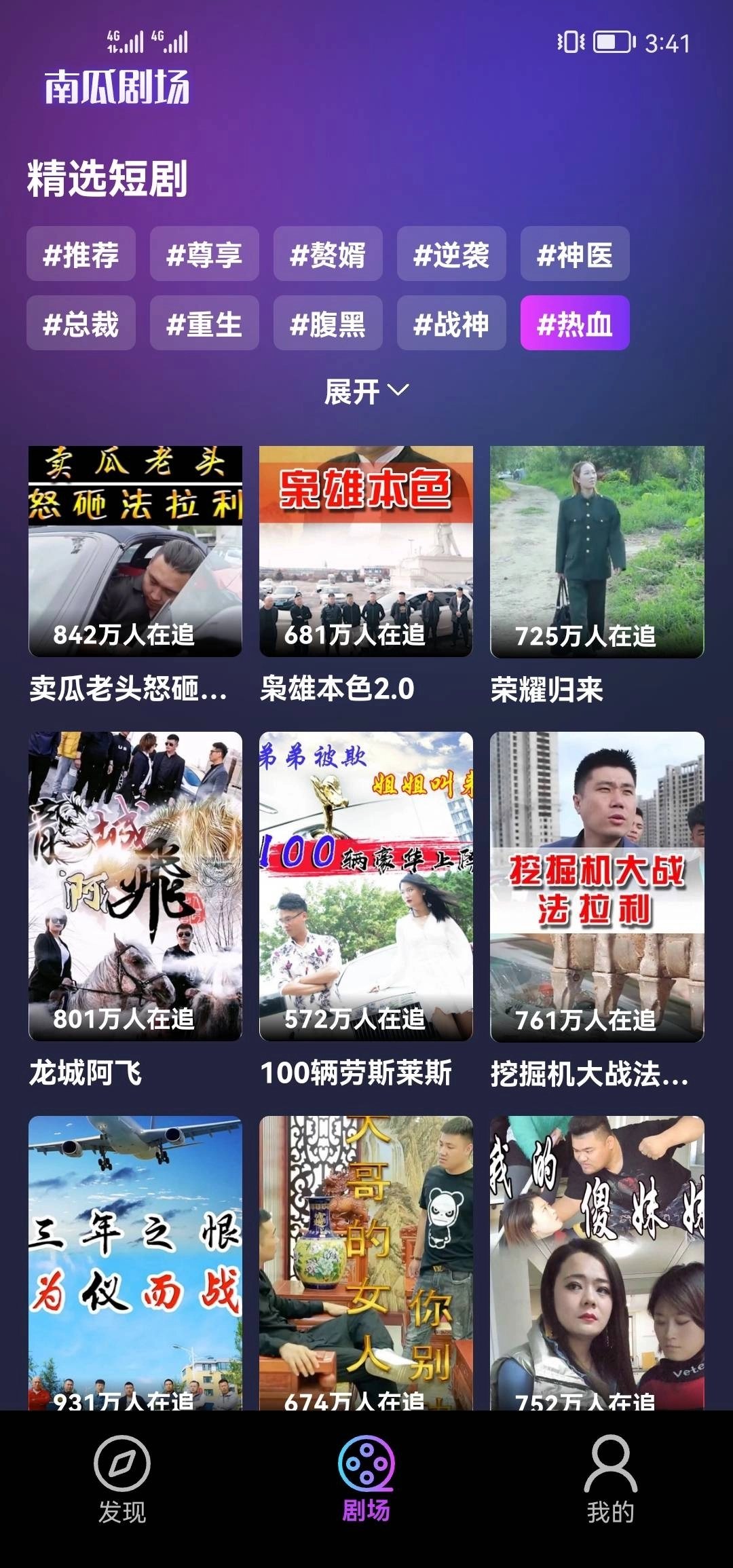The height and width of the screenshot is (1568, 733).
Task: Select the #总裁 tag
Action: 81,325
